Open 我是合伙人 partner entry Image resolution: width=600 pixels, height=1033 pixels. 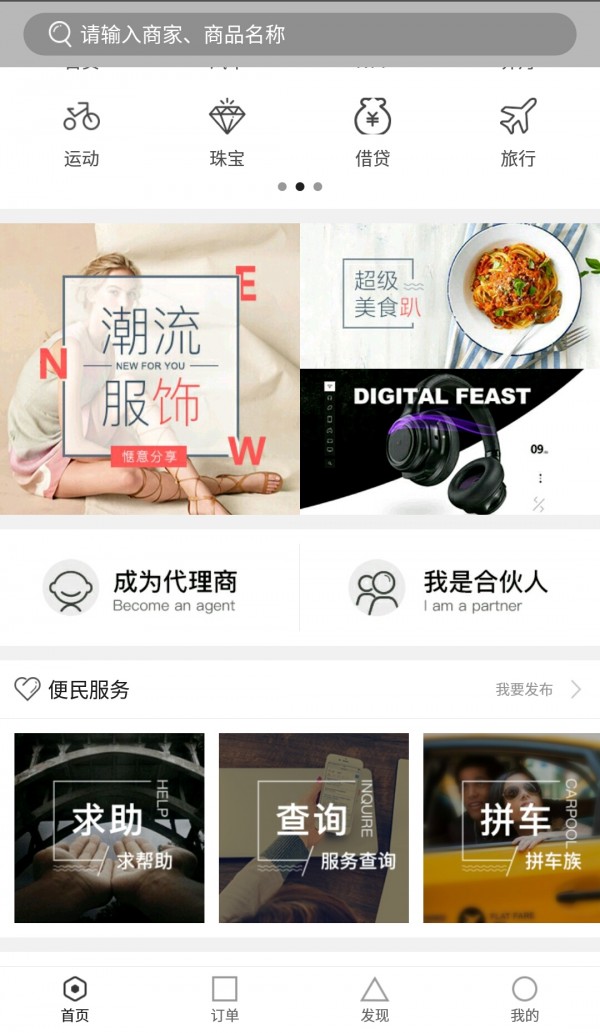click(450, 588)
